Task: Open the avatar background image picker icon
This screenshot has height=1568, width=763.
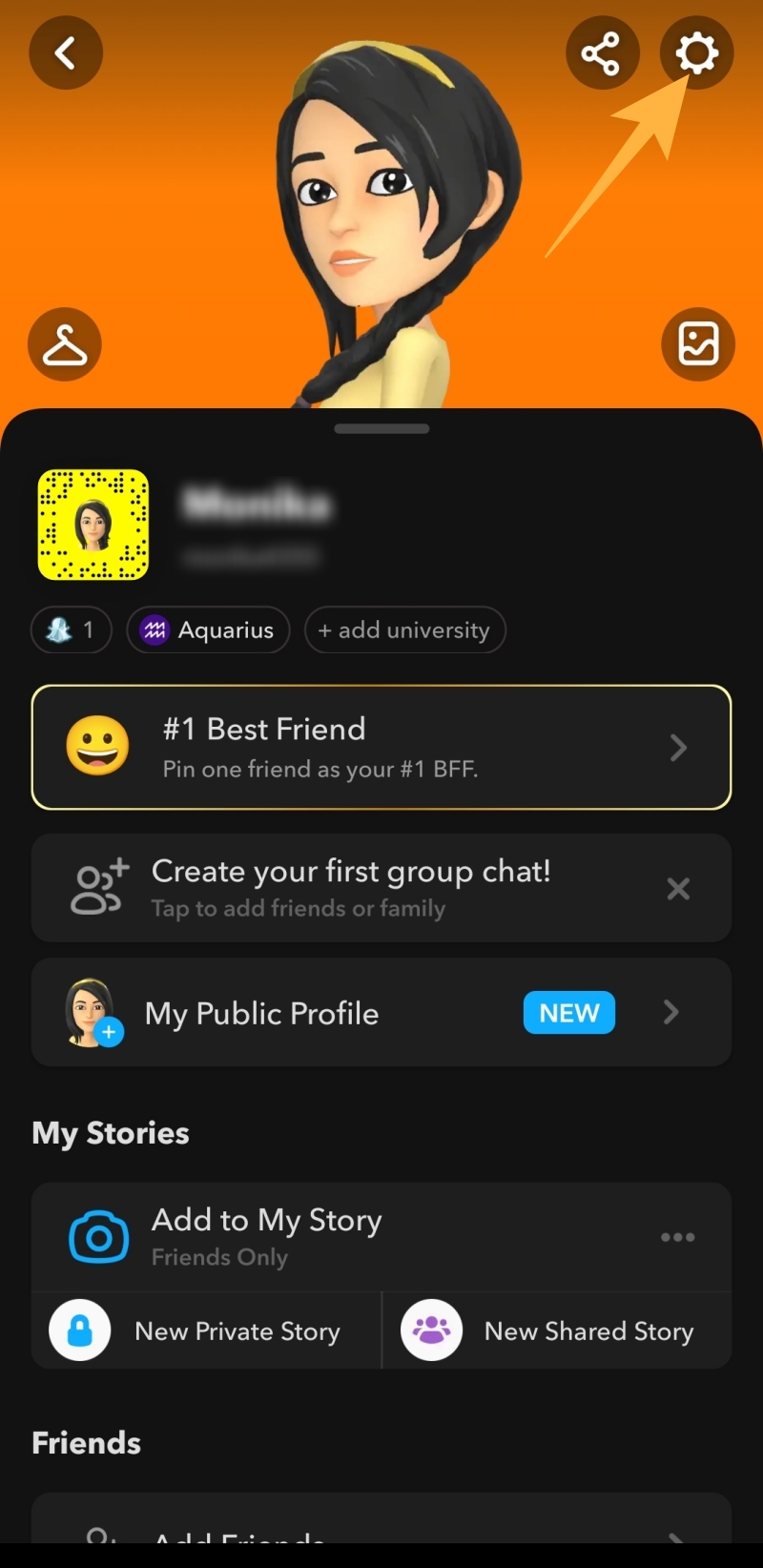Action: pyautogui.click(x=698, y=344)
